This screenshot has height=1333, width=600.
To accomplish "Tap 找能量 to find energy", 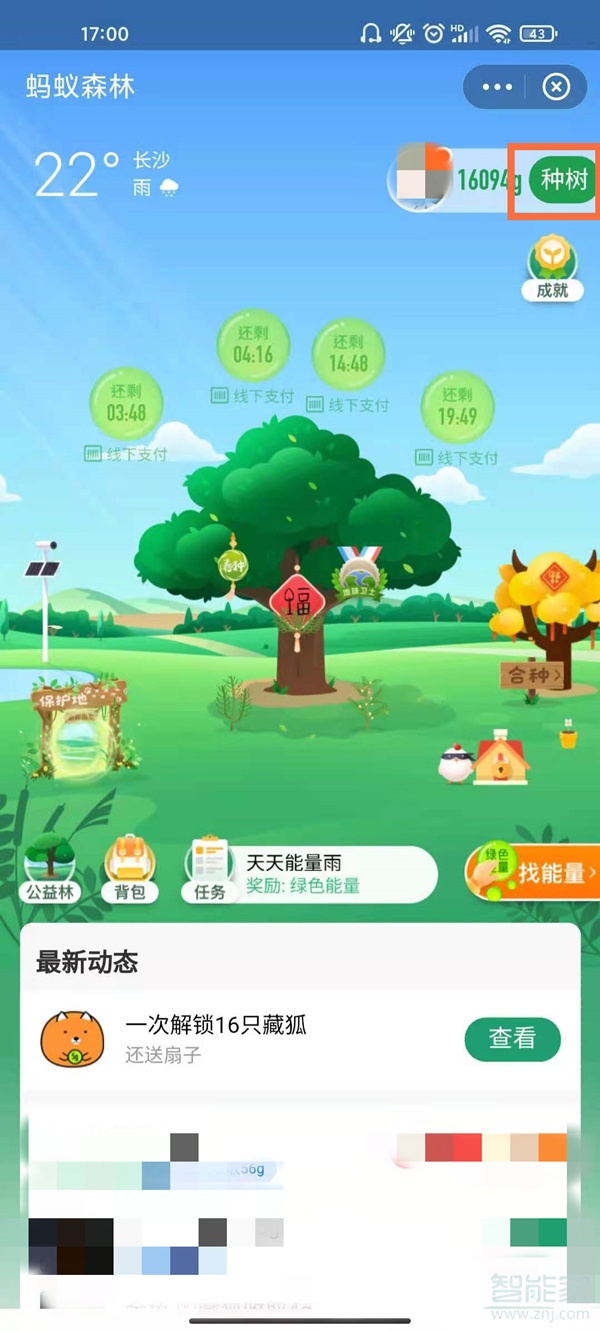I will coord(535,873).
